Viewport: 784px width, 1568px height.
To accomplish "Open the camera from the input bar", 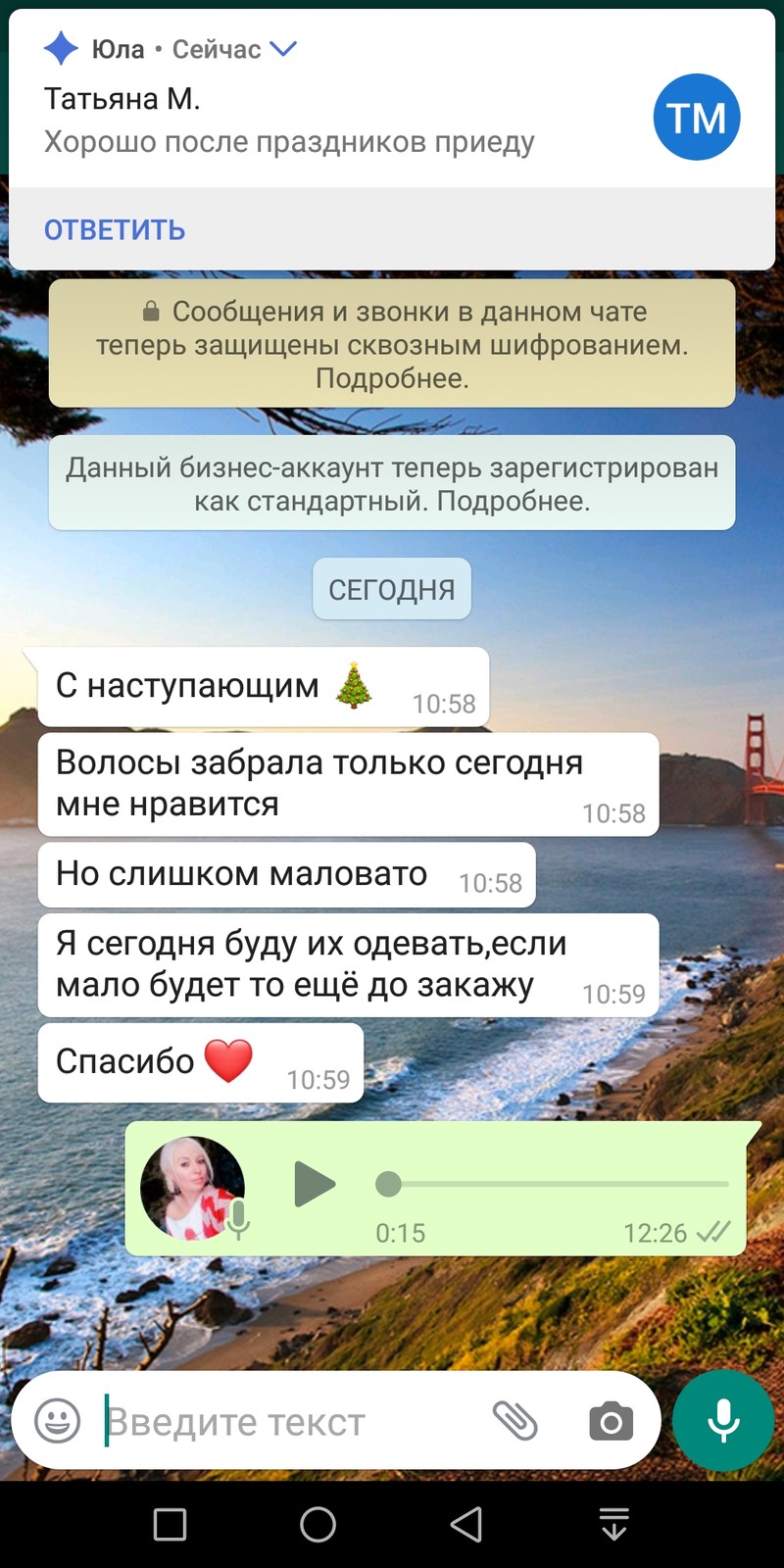I will pyautogui.click(x=612, y=1421).
